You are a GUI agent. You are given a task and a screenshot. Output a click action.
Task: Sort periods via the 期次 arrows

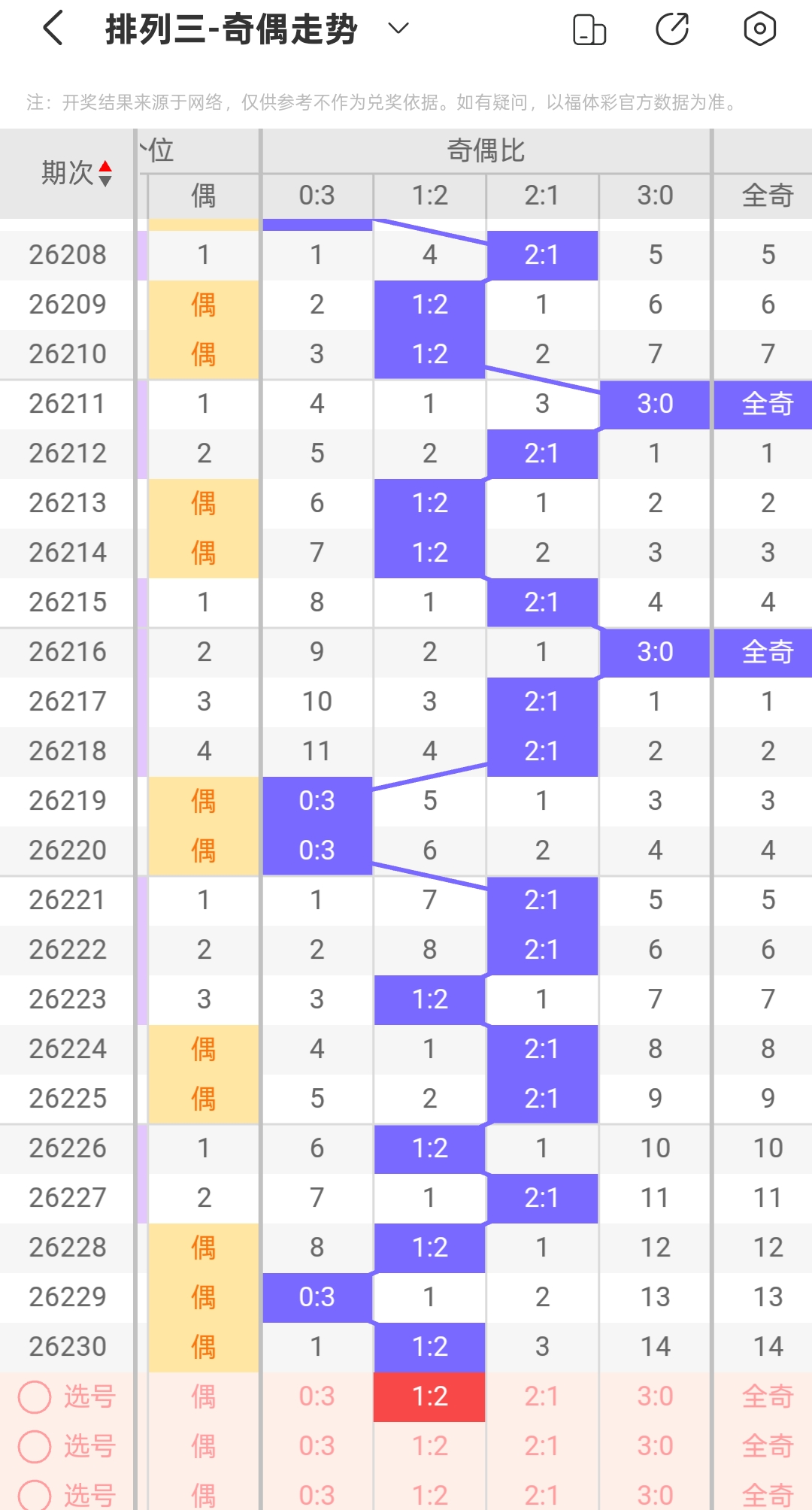pos(105,173)
